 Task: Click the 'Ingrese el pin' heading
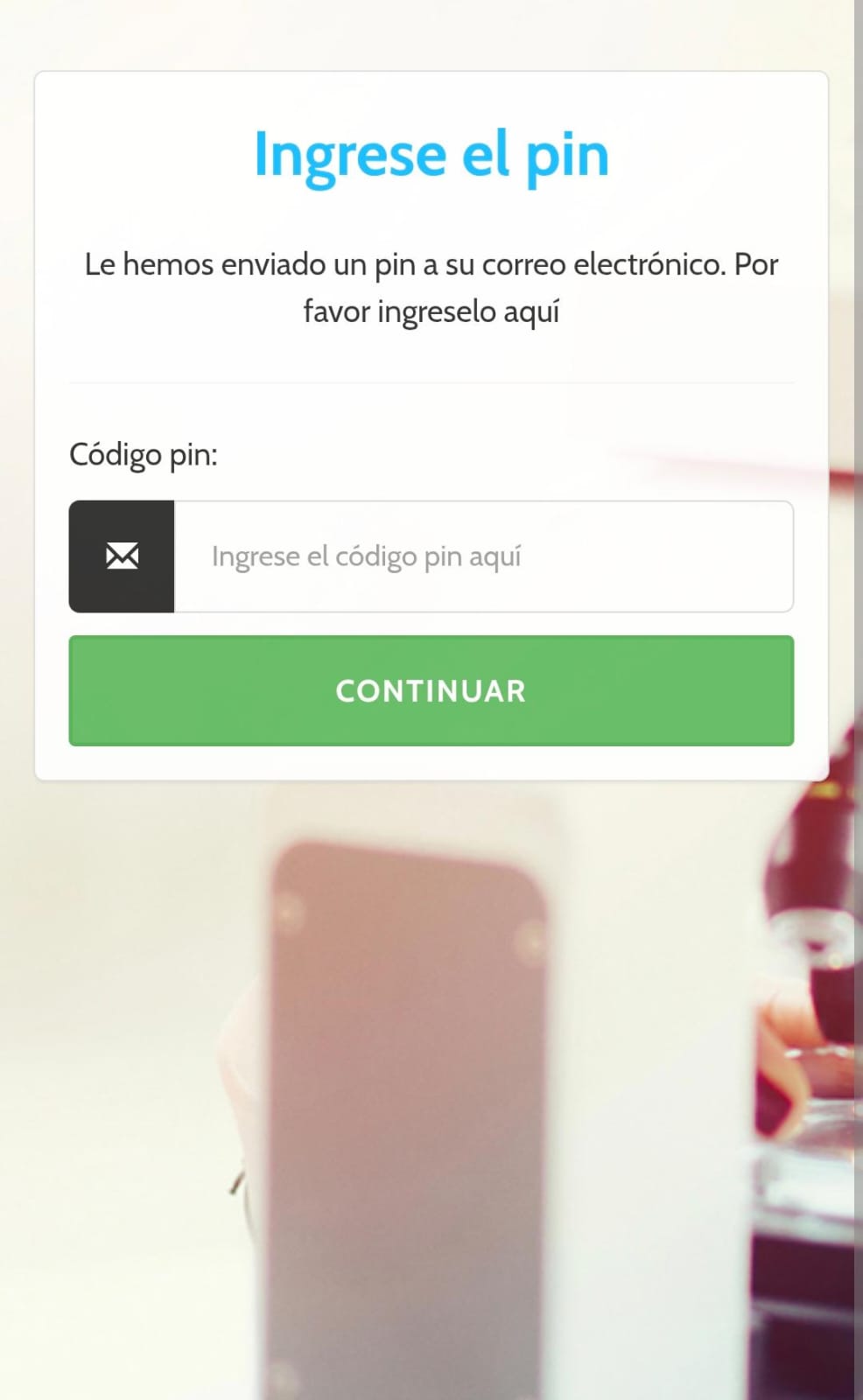point(431,154)
